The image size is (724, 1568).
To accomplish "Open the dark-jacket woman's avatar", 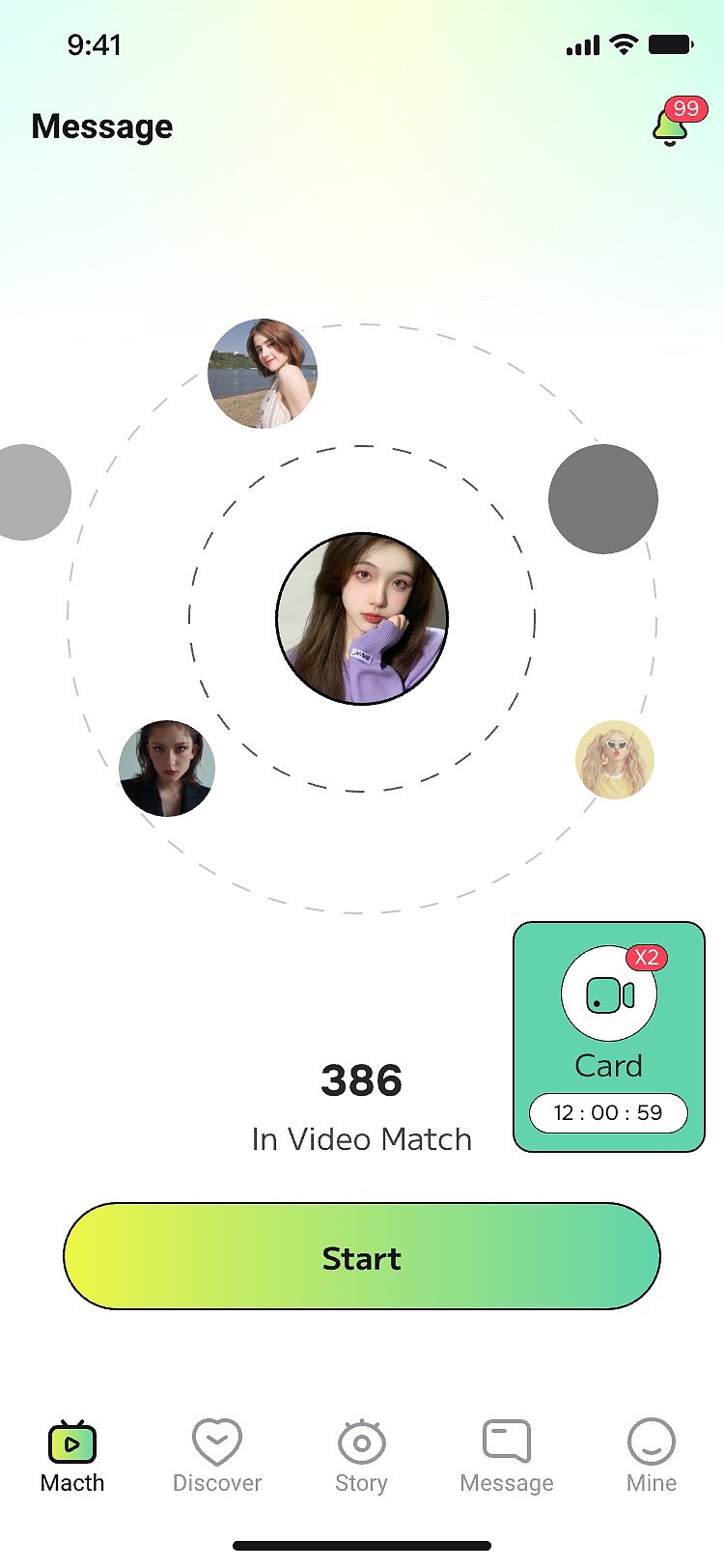I will [167, 769].
